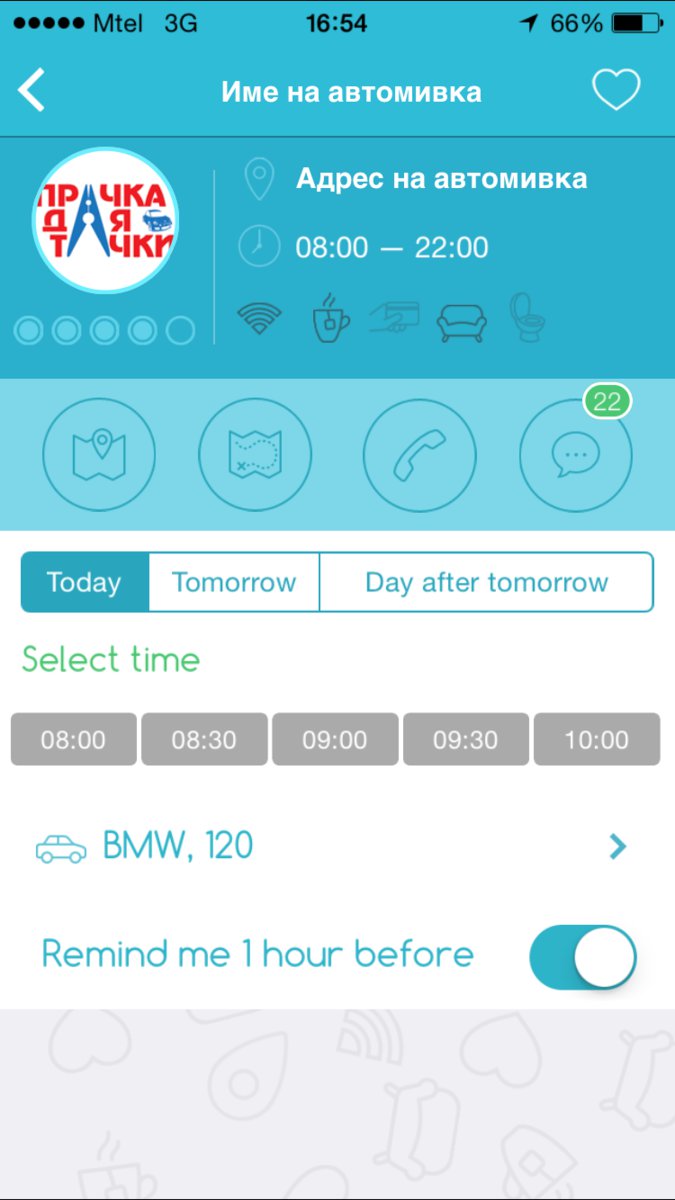
Task: Select the Today tab
Action: pos(85,582)
